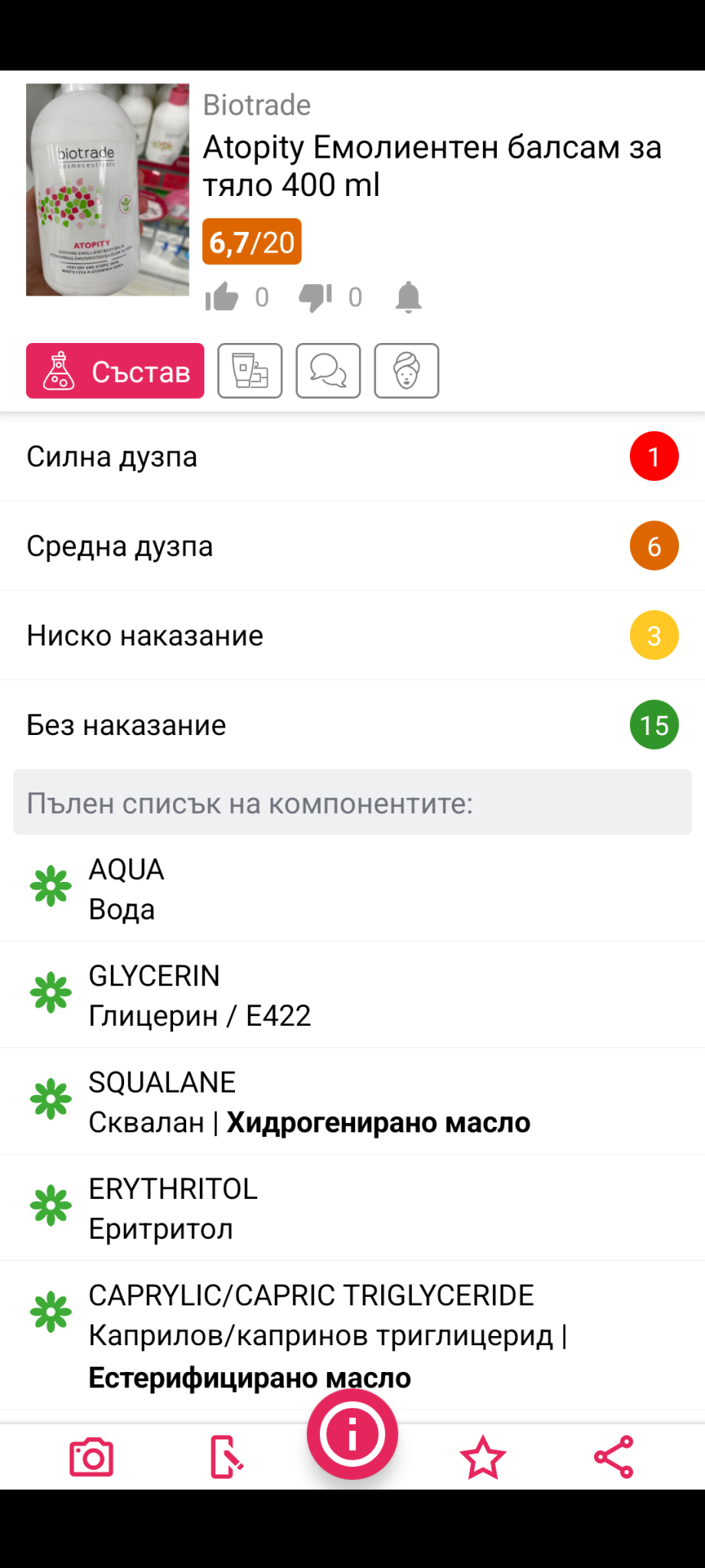The image size is (705, 1568).
Task: Open the ERYTHRITOL ingredient details
Action: pyautogui.click(x=352, y=1208)
